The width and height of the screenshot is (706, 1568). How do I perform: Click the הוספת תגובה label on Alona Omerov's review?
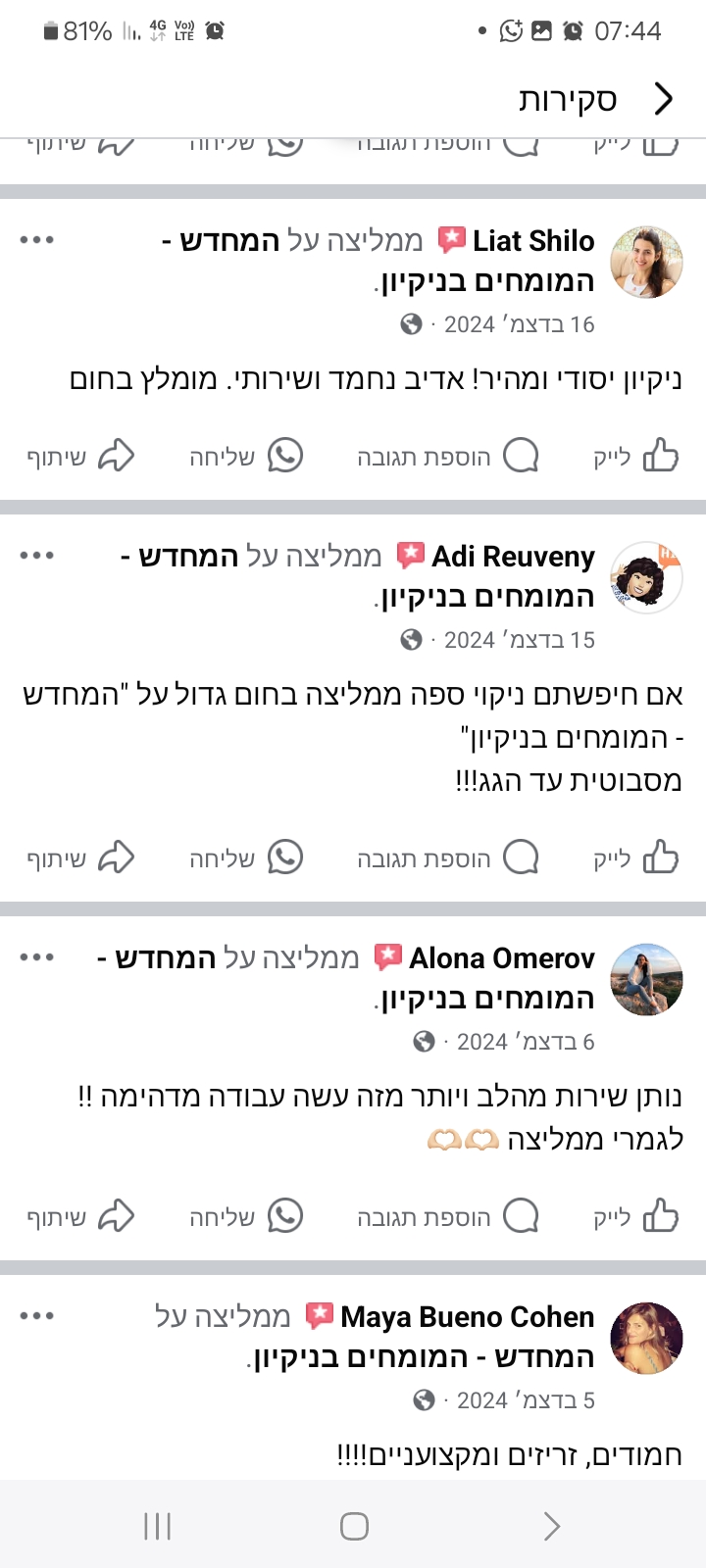pos(423,1215)
